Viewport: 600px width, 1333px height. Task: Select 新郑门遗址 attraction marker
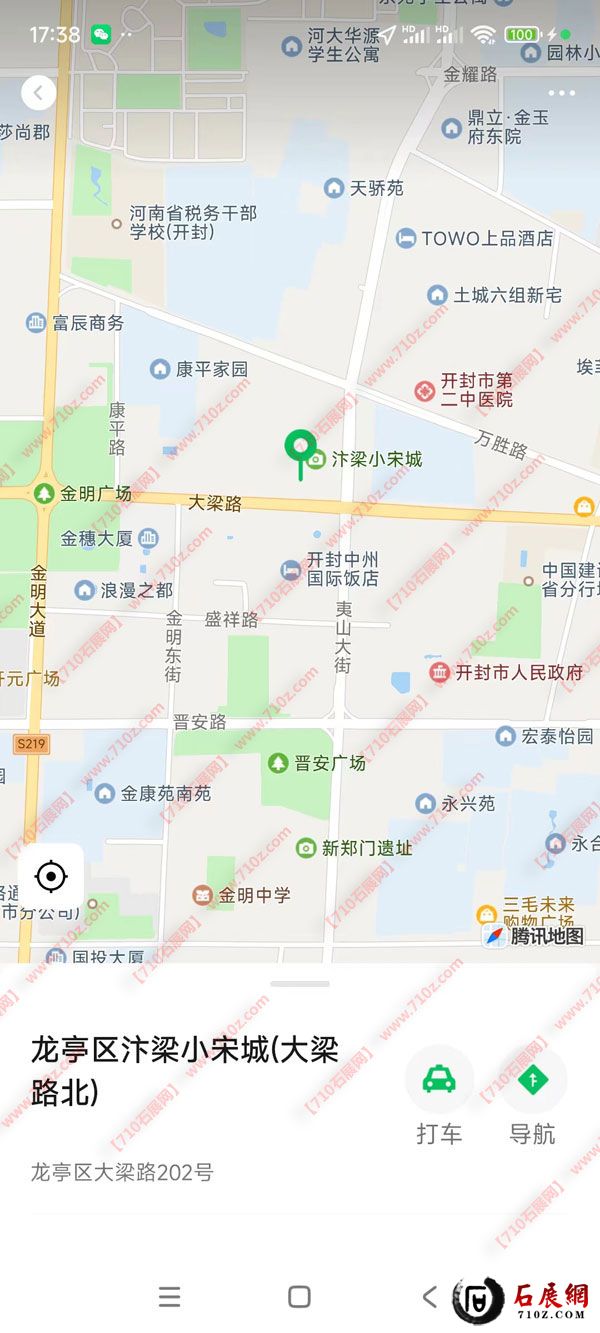(306, 848)
